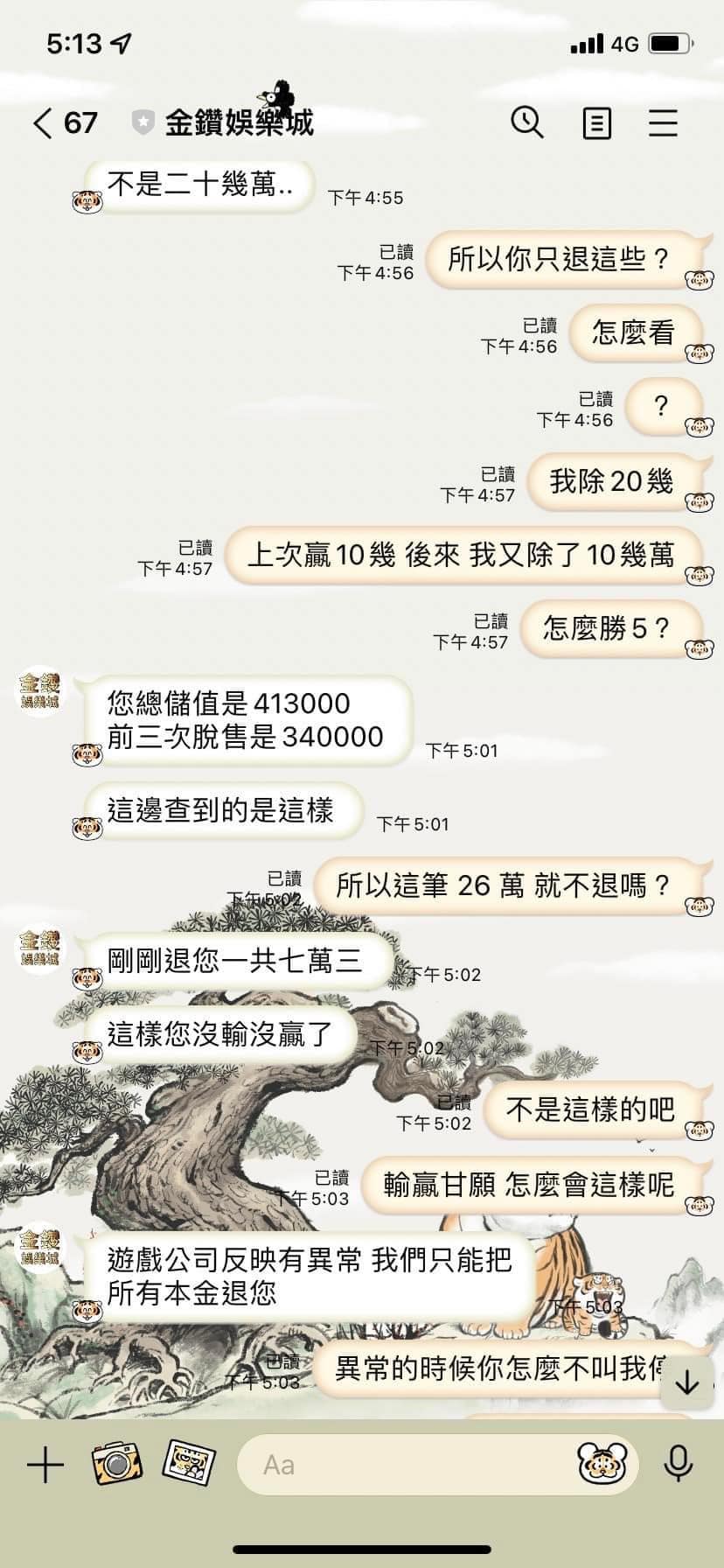Image resolution: width=724 pixels, height=1568 pixels.
Task: Search within this chat
Action: (x=527, y=123)
